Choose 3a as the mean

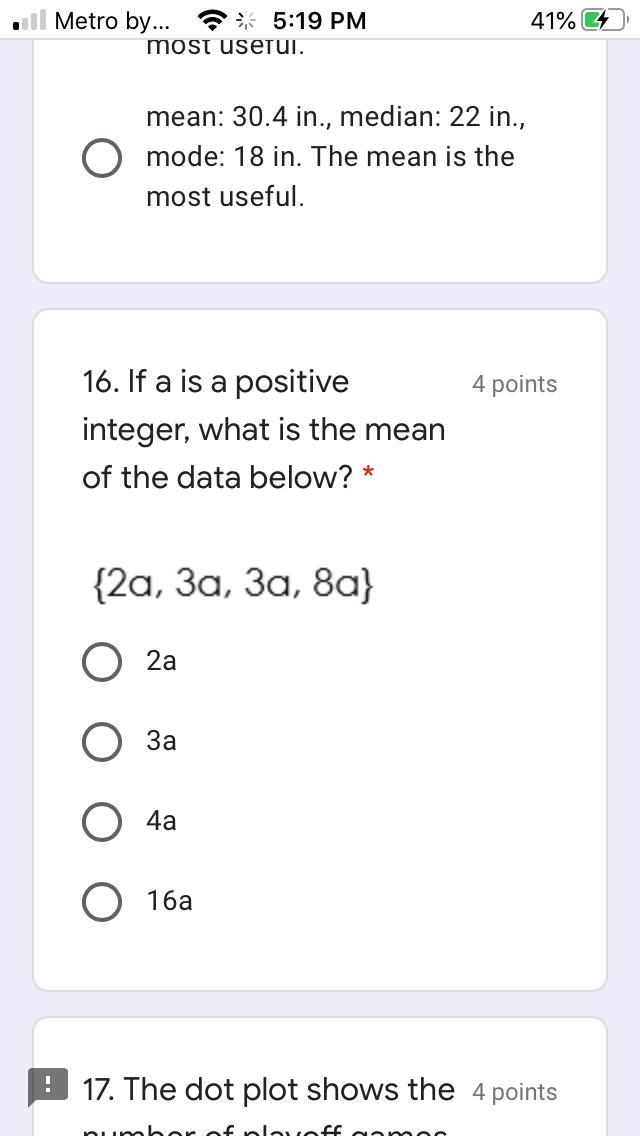coord(102,741)
